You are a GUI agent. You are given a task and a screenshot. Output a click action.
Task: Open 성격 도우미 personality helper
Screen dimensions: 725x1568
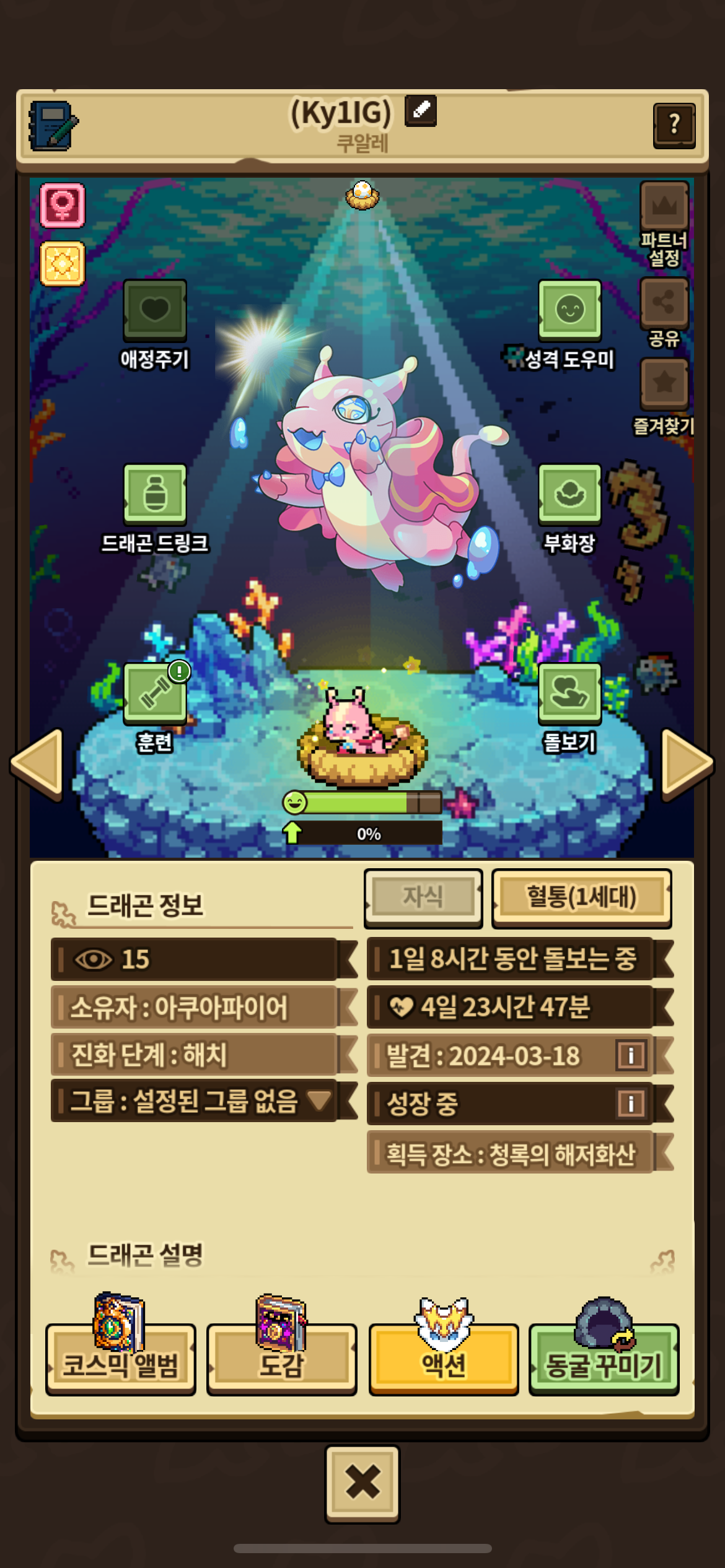[x=569, y=310]
